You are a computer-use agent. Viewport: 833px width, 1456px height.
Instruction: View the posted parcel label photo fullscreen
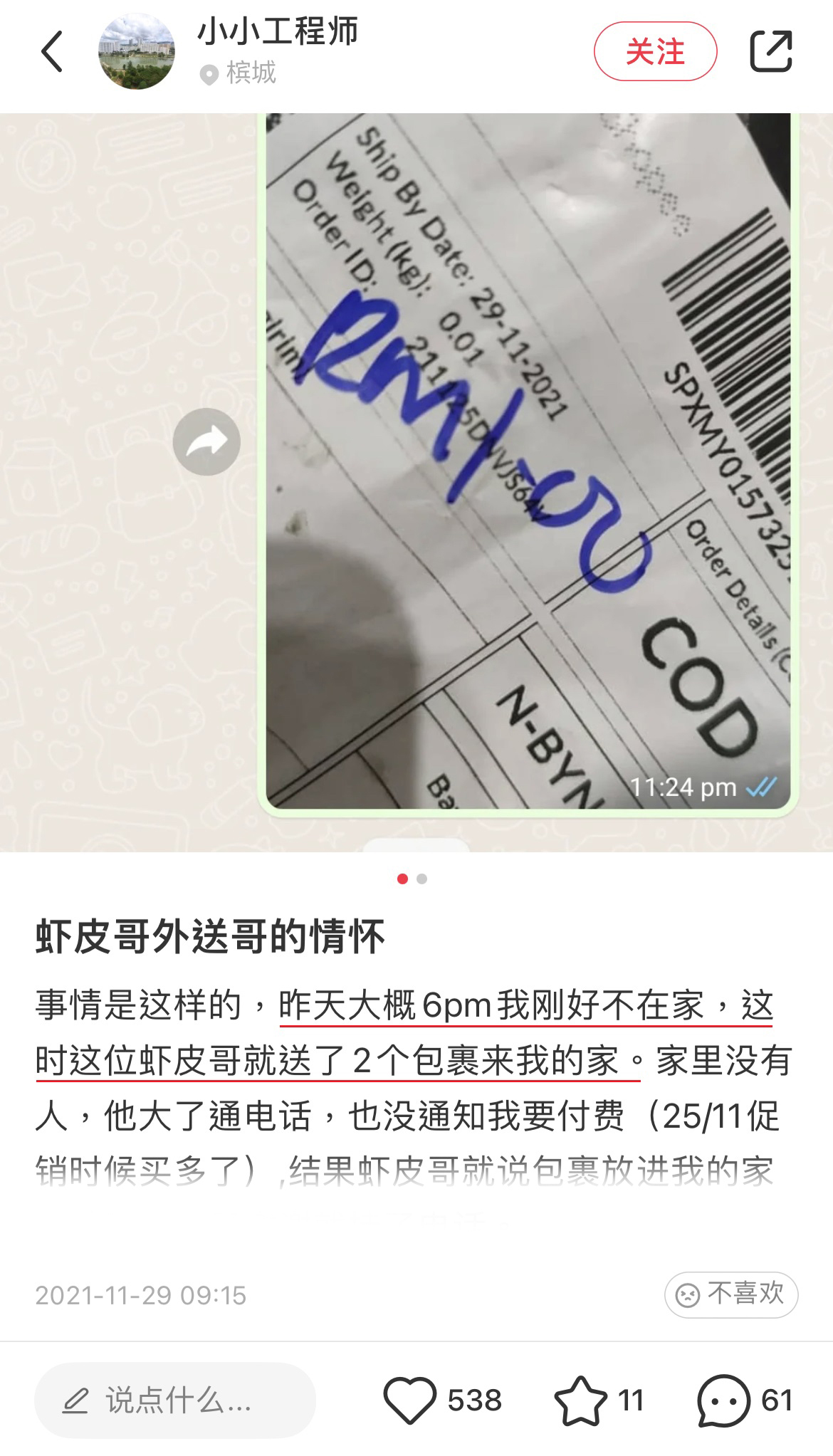pyautogui.click(x=528, y=463)
